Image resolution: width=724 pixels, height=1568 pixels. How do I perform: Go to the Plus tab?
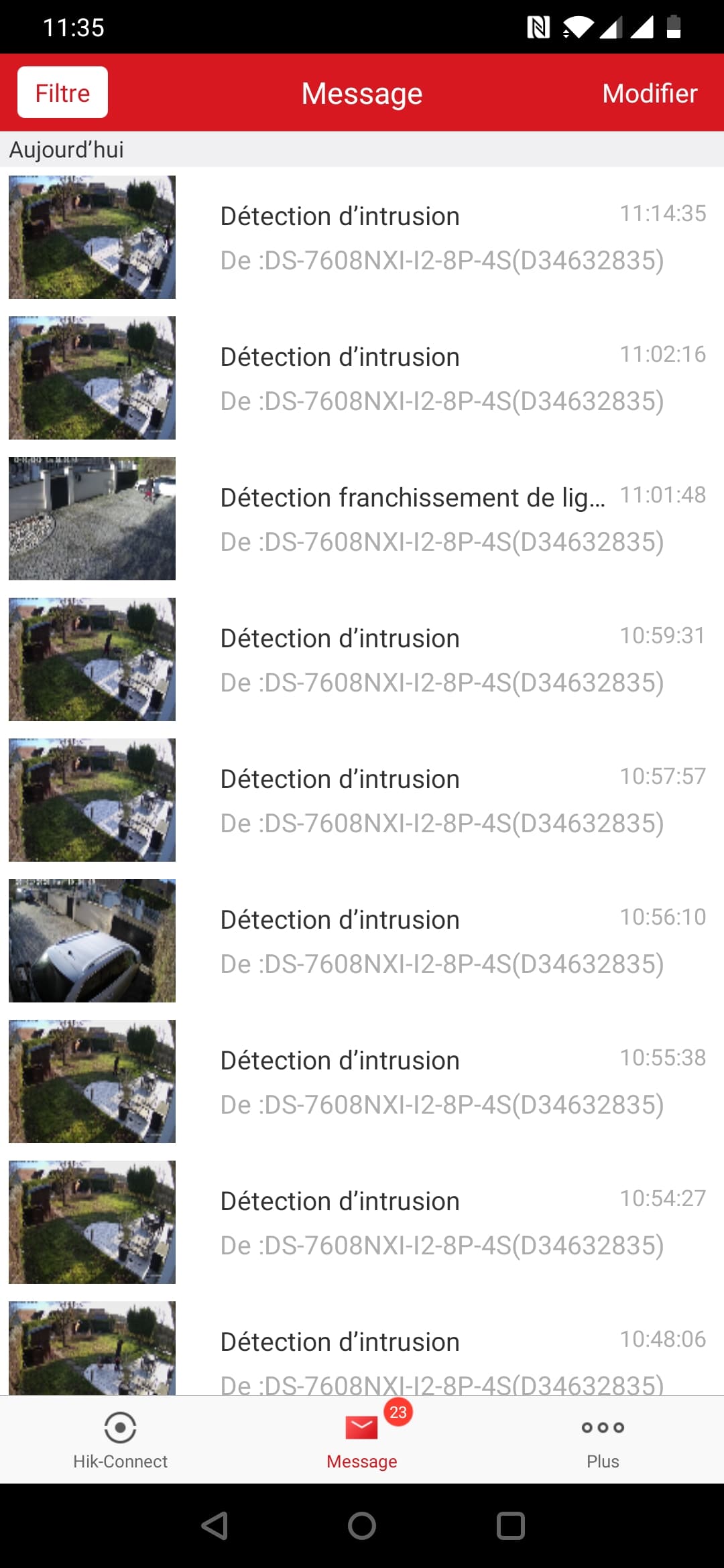[x=603, y=1440]
